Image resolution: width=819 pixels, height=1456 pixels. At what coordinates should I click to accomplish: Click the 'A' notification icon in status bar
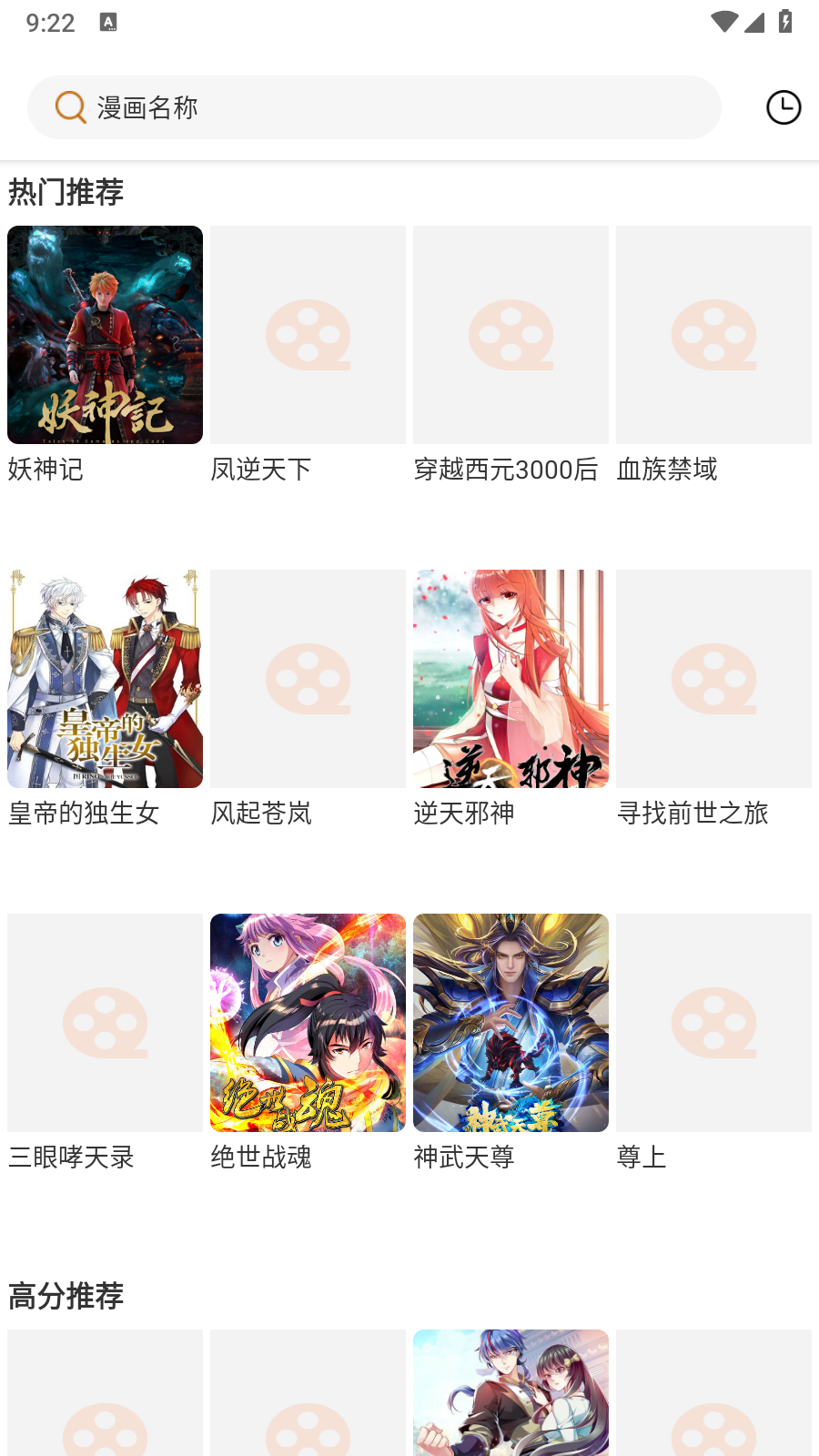[109, 24]
